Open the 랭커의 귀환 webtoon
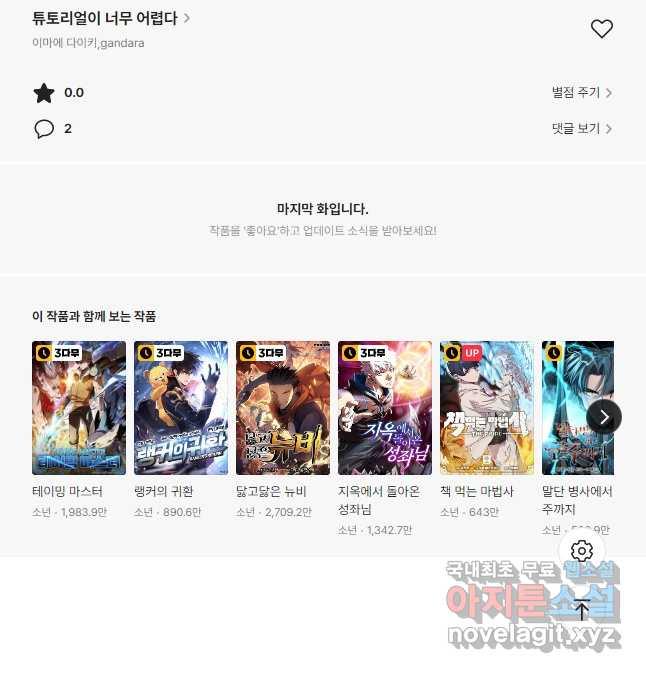Image resolution: width=646 pixels, height=673 pixels. (x=181, y=408)
